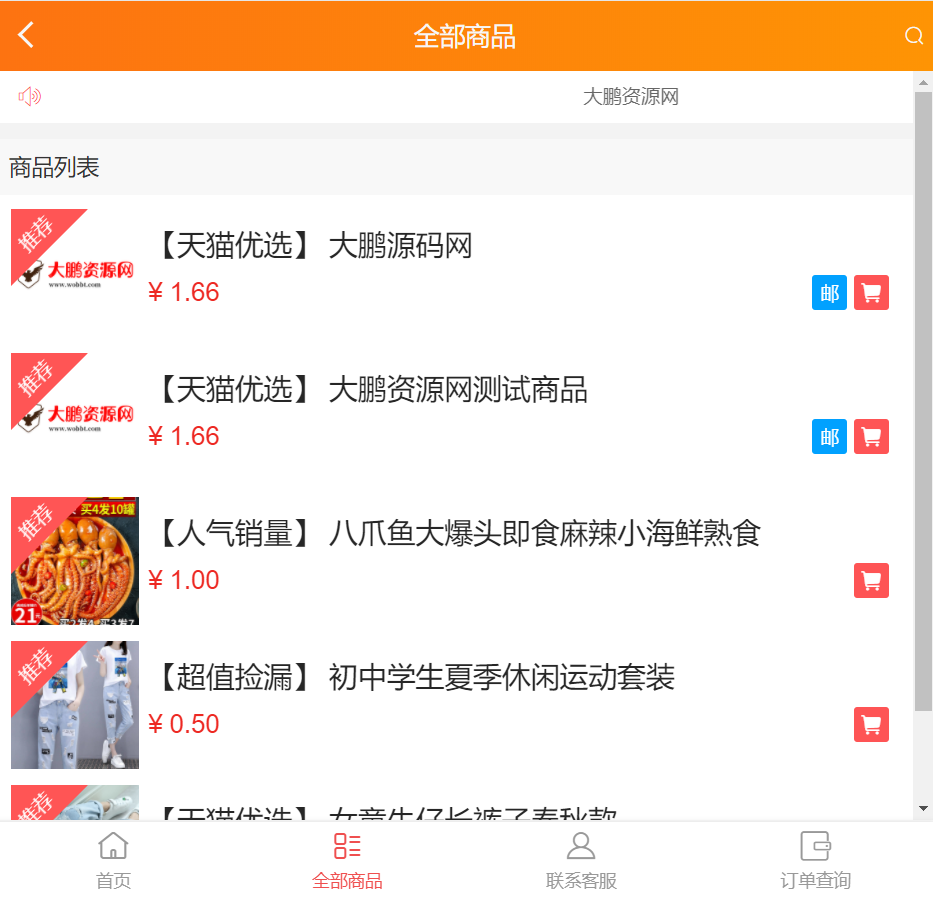Add 大鹏资源网测试商品 to the cart

pyautogui.click(x=871, y=437)
